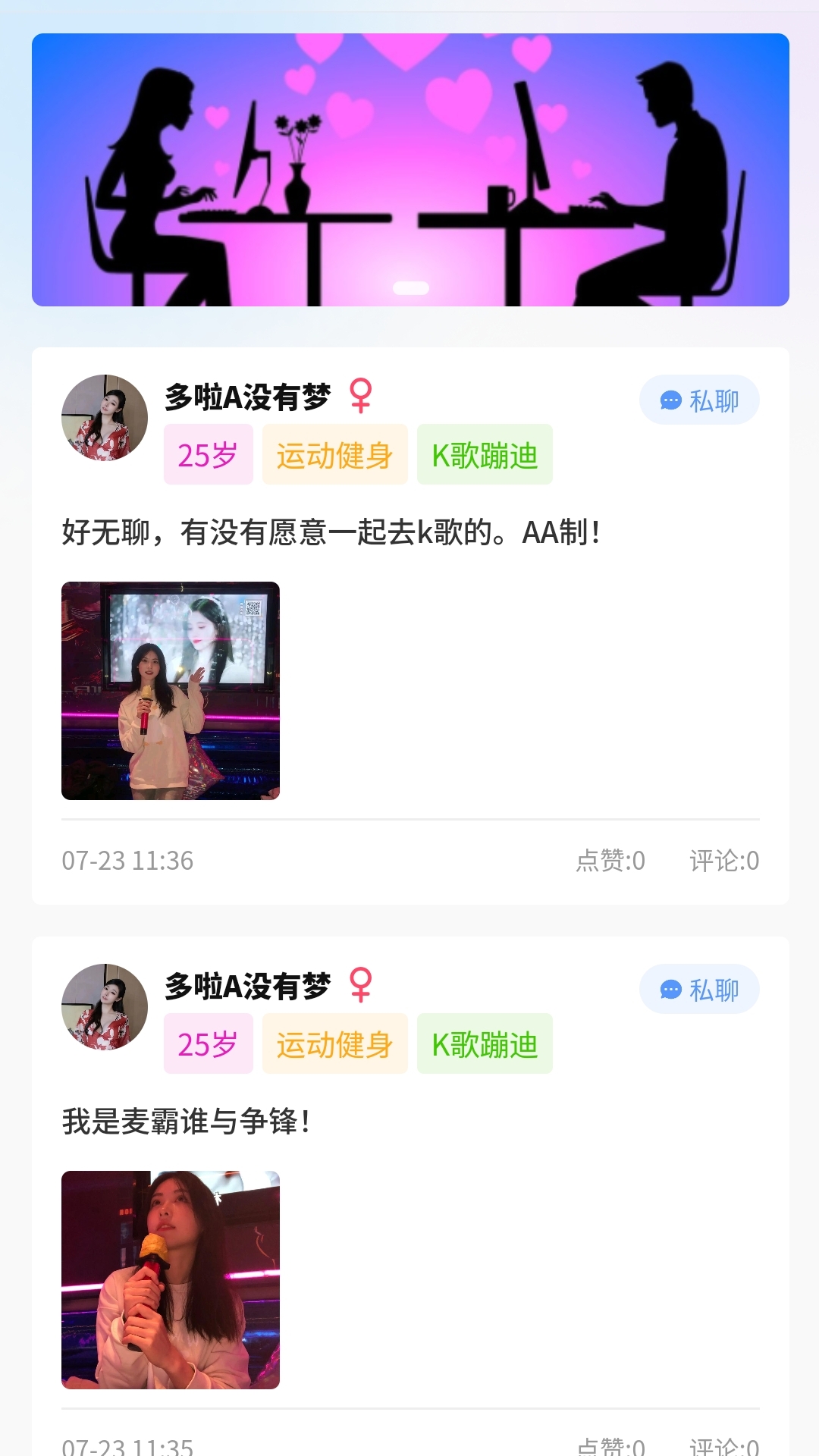Screen dimensions: 819x1456
Task: Tap the chat bubble icon in the second post
Action: 670,989
